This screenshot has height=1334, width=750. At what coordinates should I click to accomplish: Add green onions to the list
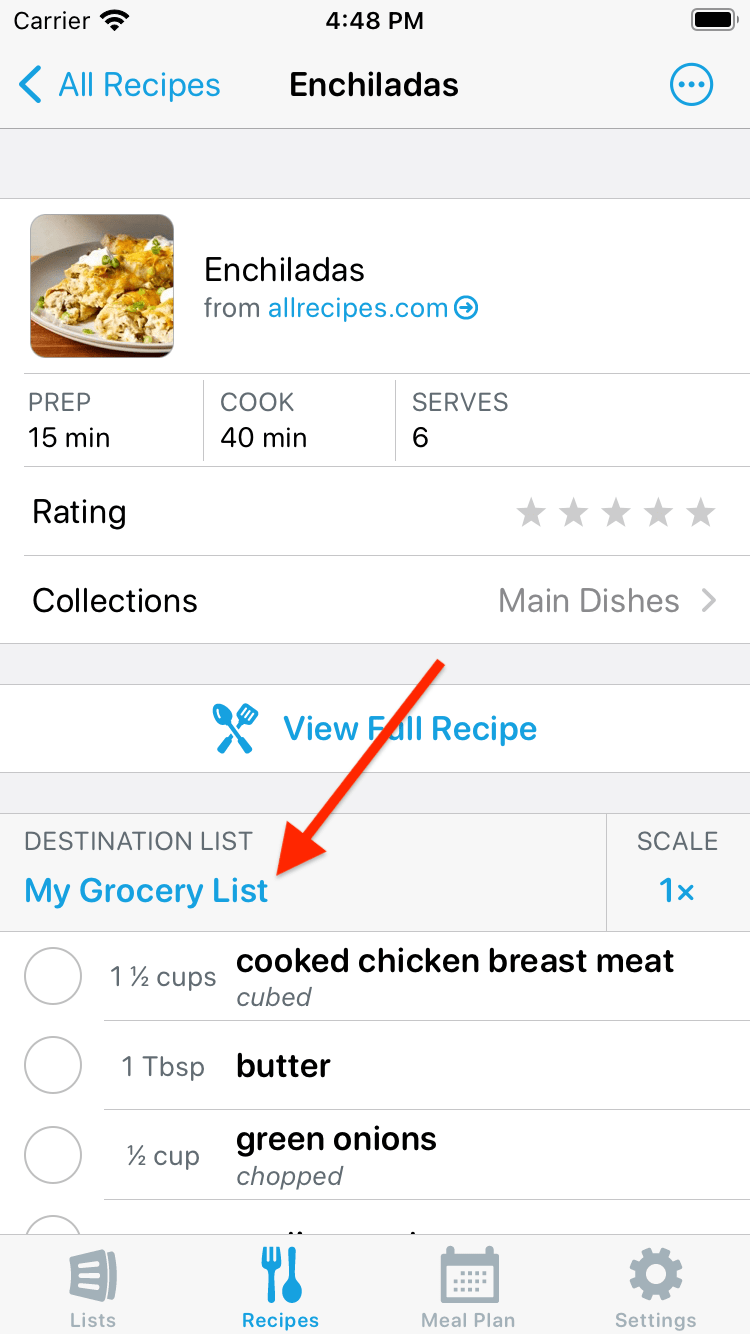click(53, 1155)
